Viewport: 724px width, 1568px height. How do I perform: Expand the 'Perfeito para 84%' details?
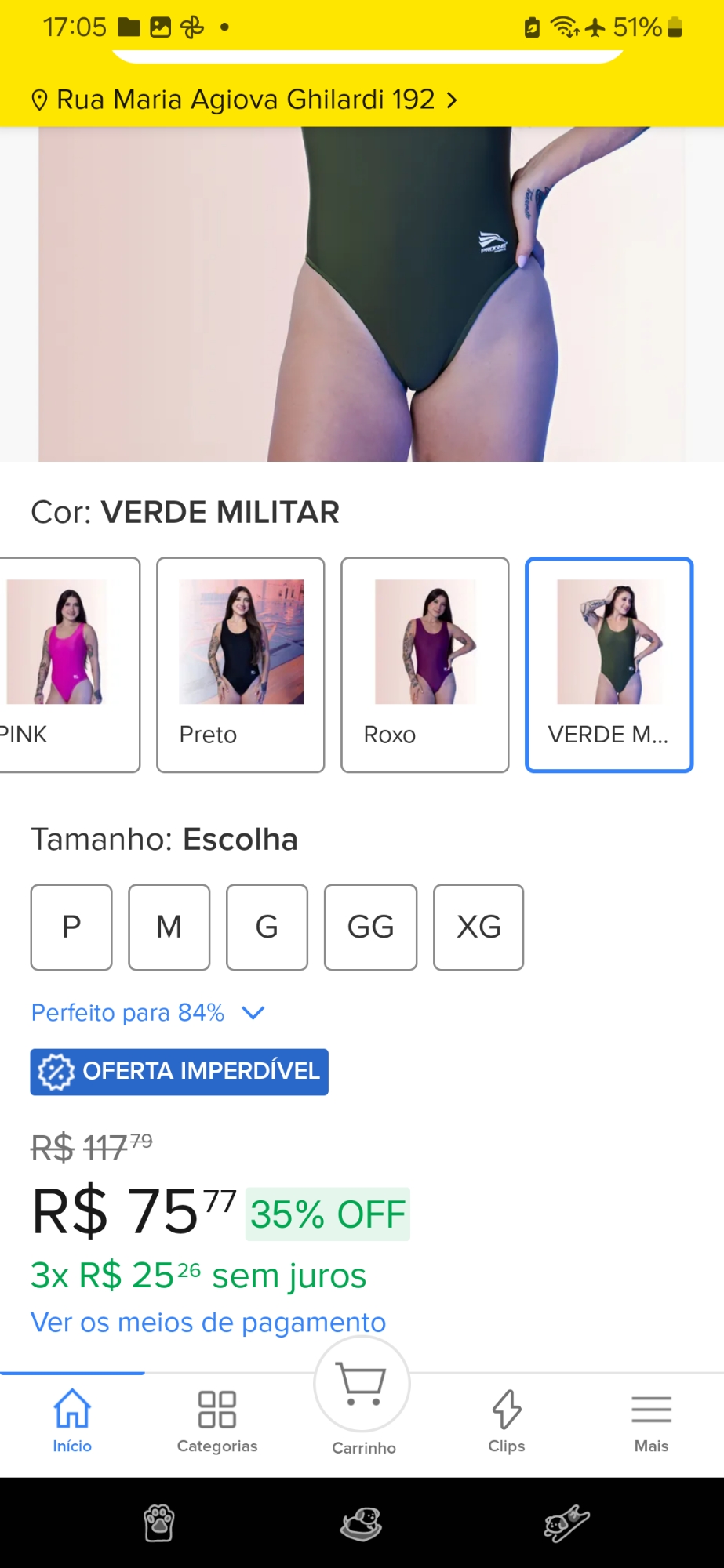click(147, 1013)
